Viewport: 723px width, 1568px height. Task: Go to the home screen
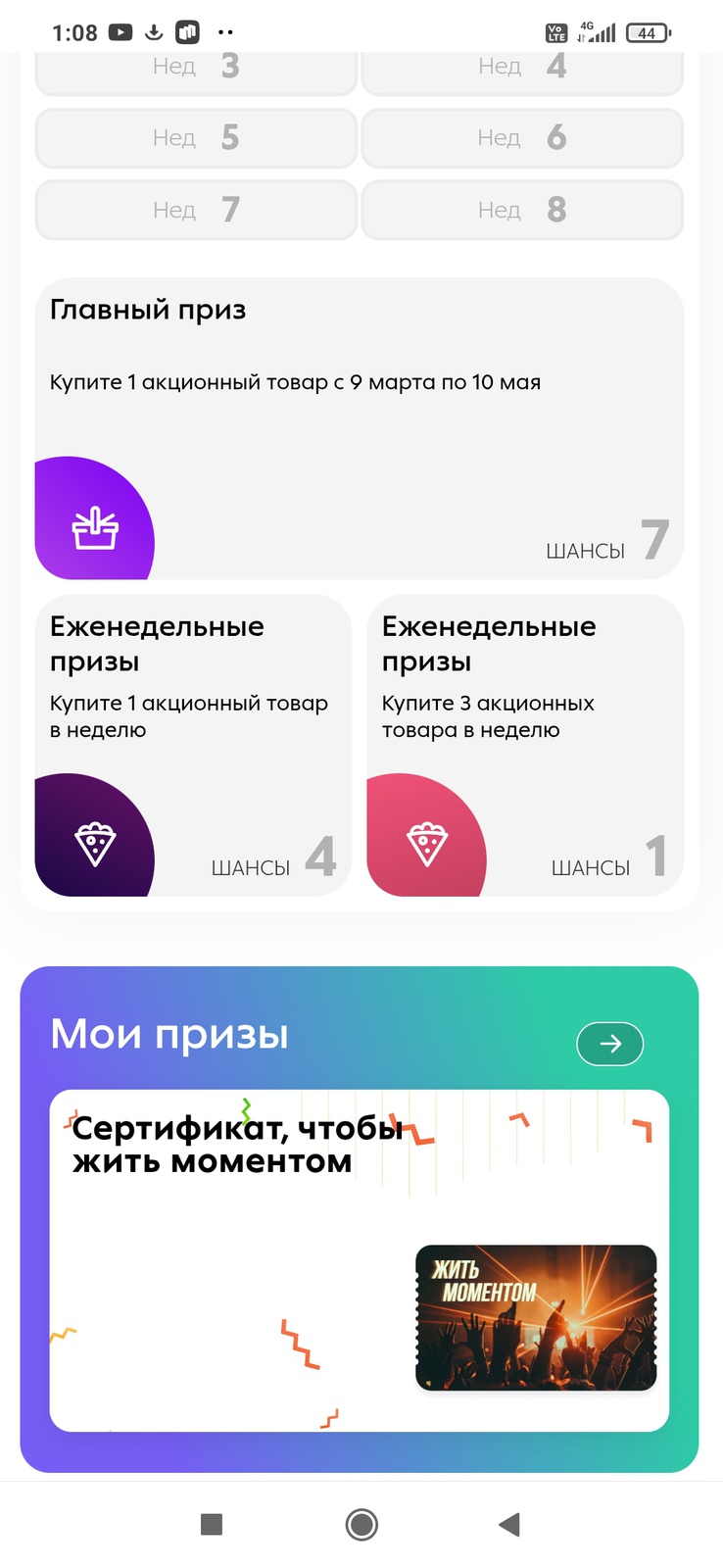coord(361,1524)
